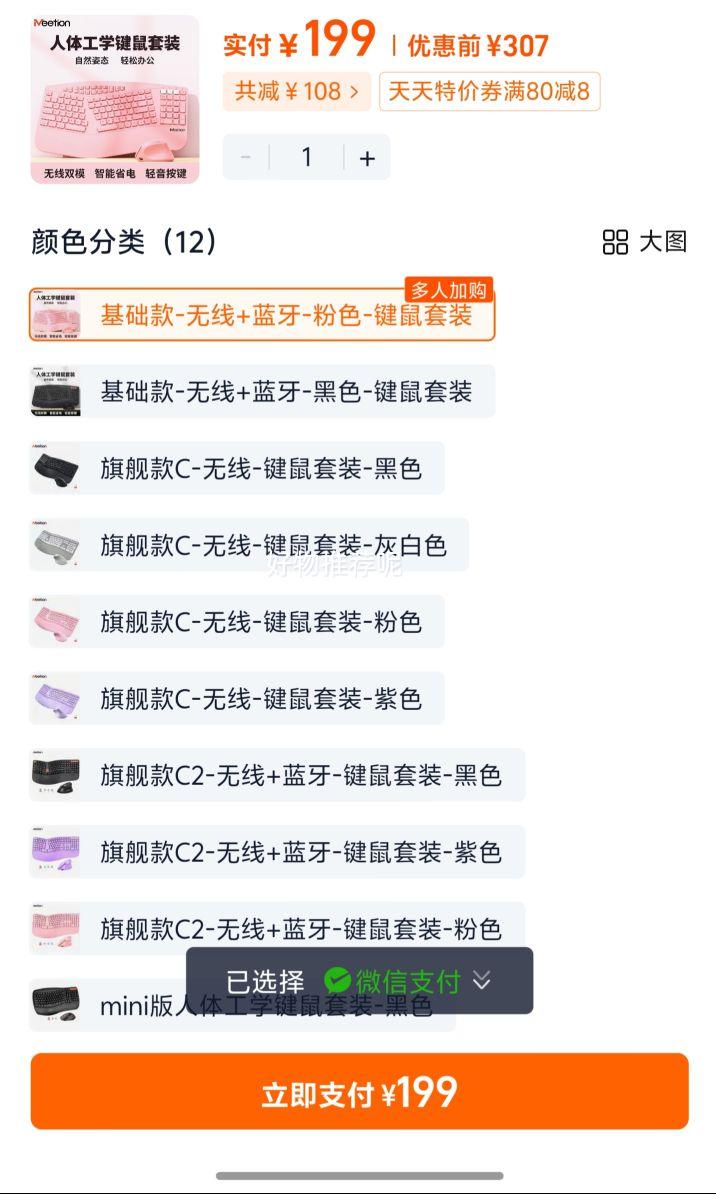
Task: Select 旗舰款C-无线-键鼠套装-黑色
Action: tap(237, 468)
